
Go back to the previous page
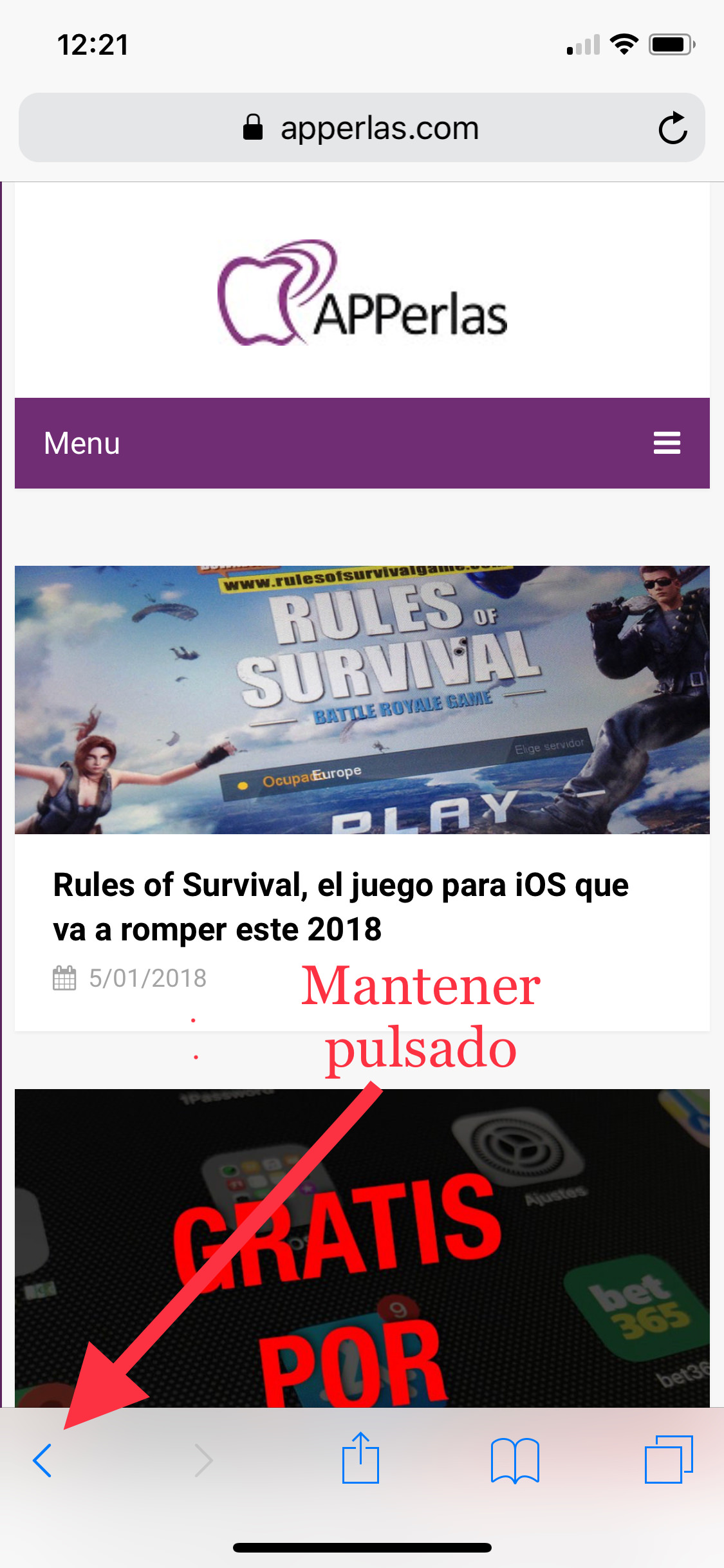pos(42,1460)
